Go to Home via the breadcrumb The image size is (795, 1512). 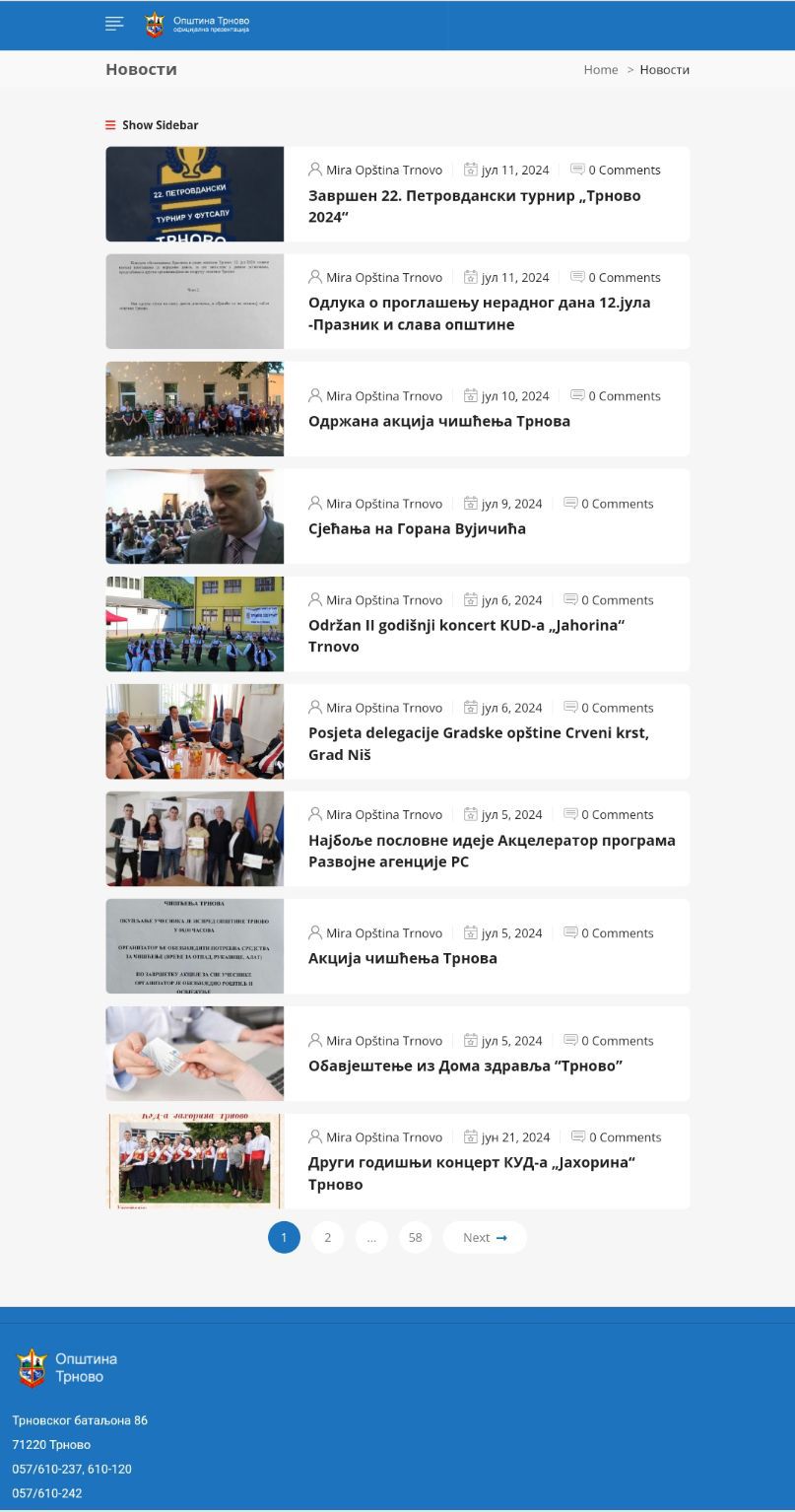(600, 70)
